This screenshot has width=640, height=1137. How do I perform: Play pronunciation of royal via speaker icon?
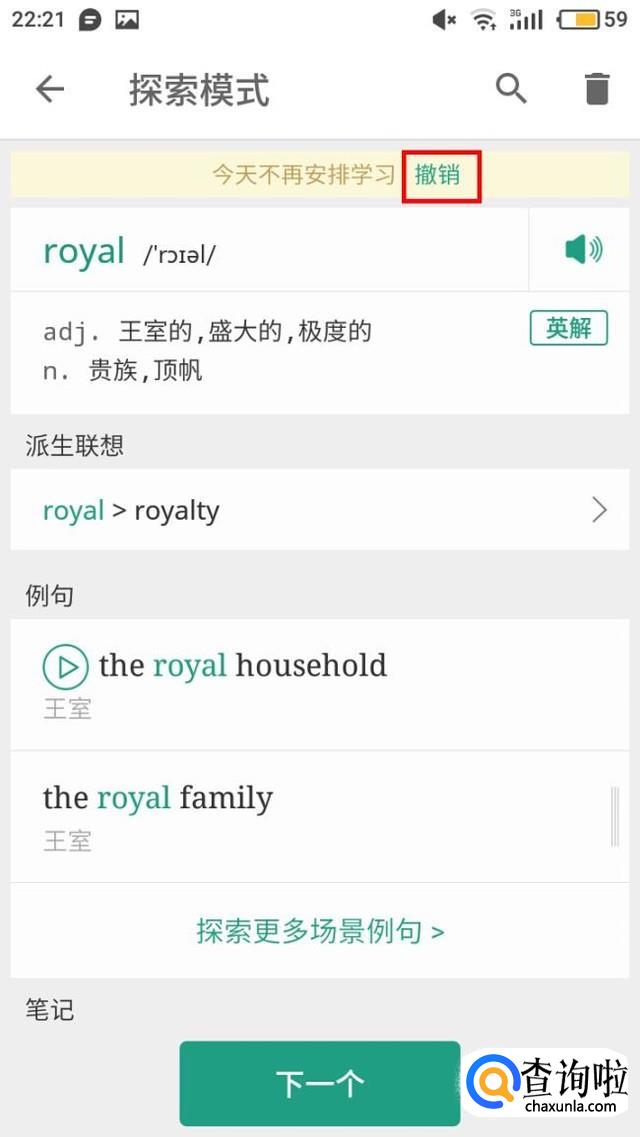(x=583, y=250)
